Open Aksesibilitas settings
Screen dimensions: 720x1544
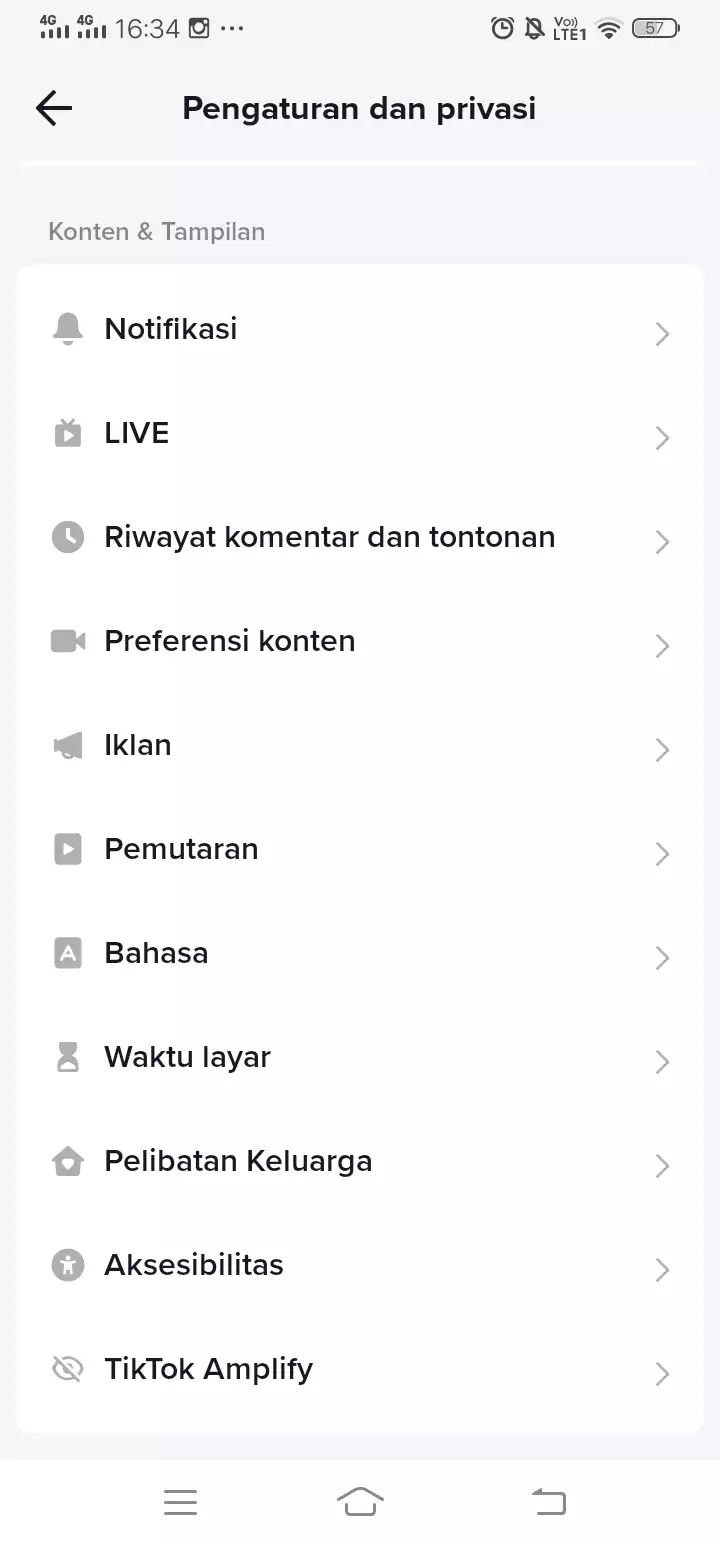coord(360,1265)
